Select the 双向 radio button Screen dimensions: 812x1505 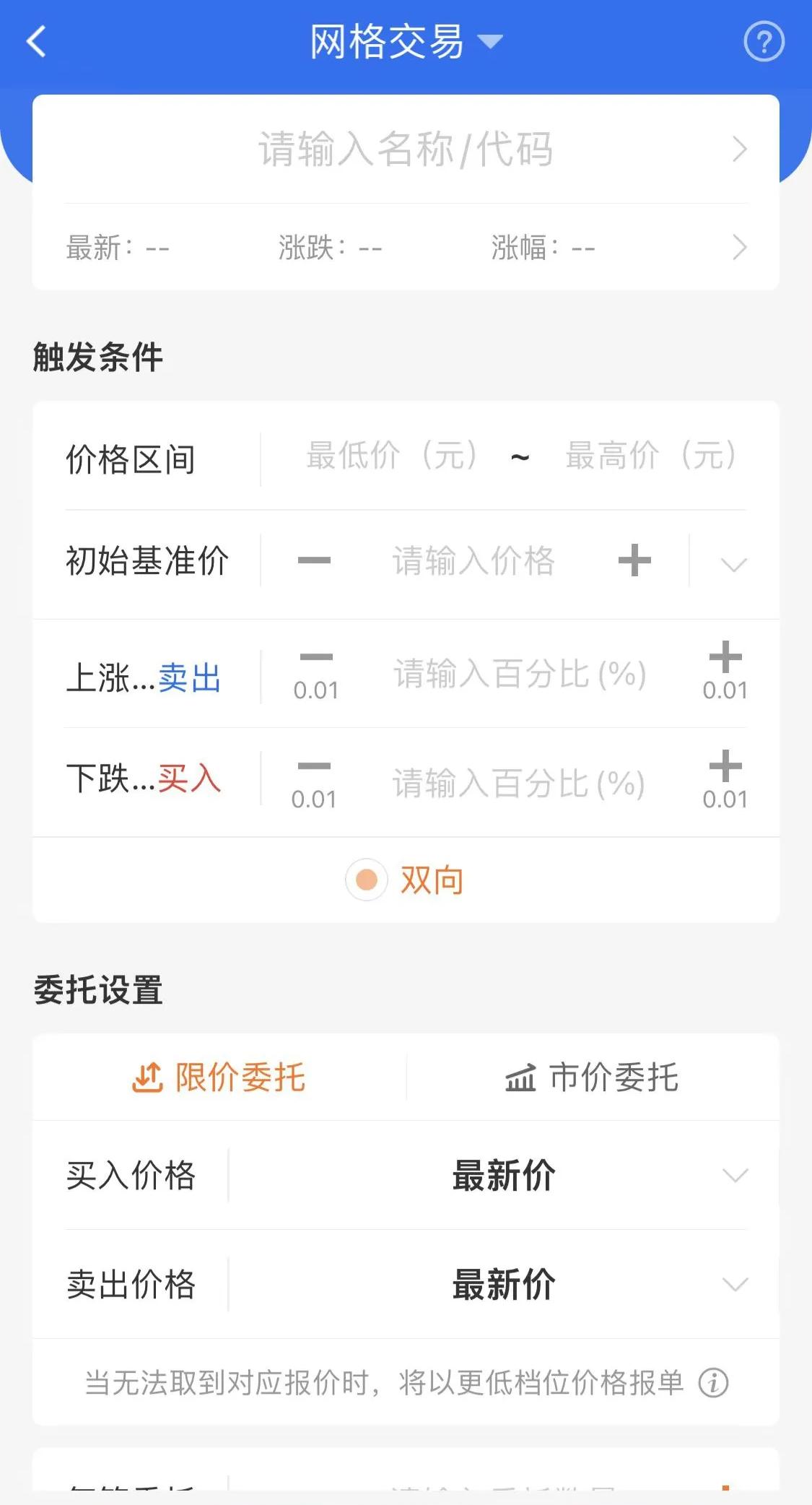click(x=366, y=880)
